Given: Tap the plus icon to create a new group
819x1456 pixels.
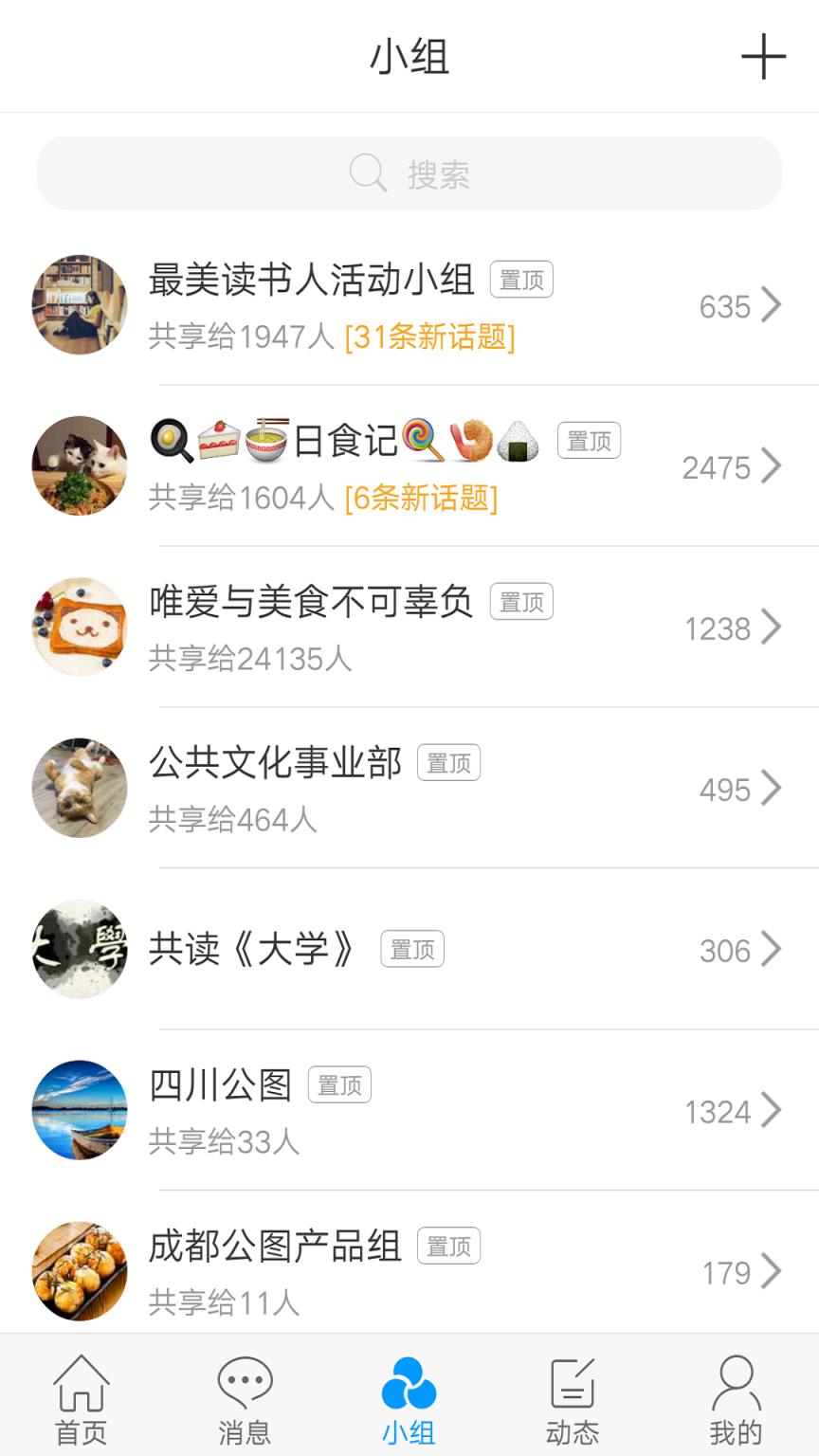Looking at the screenshot, I should pyautogui.click(x=764, y=57).
